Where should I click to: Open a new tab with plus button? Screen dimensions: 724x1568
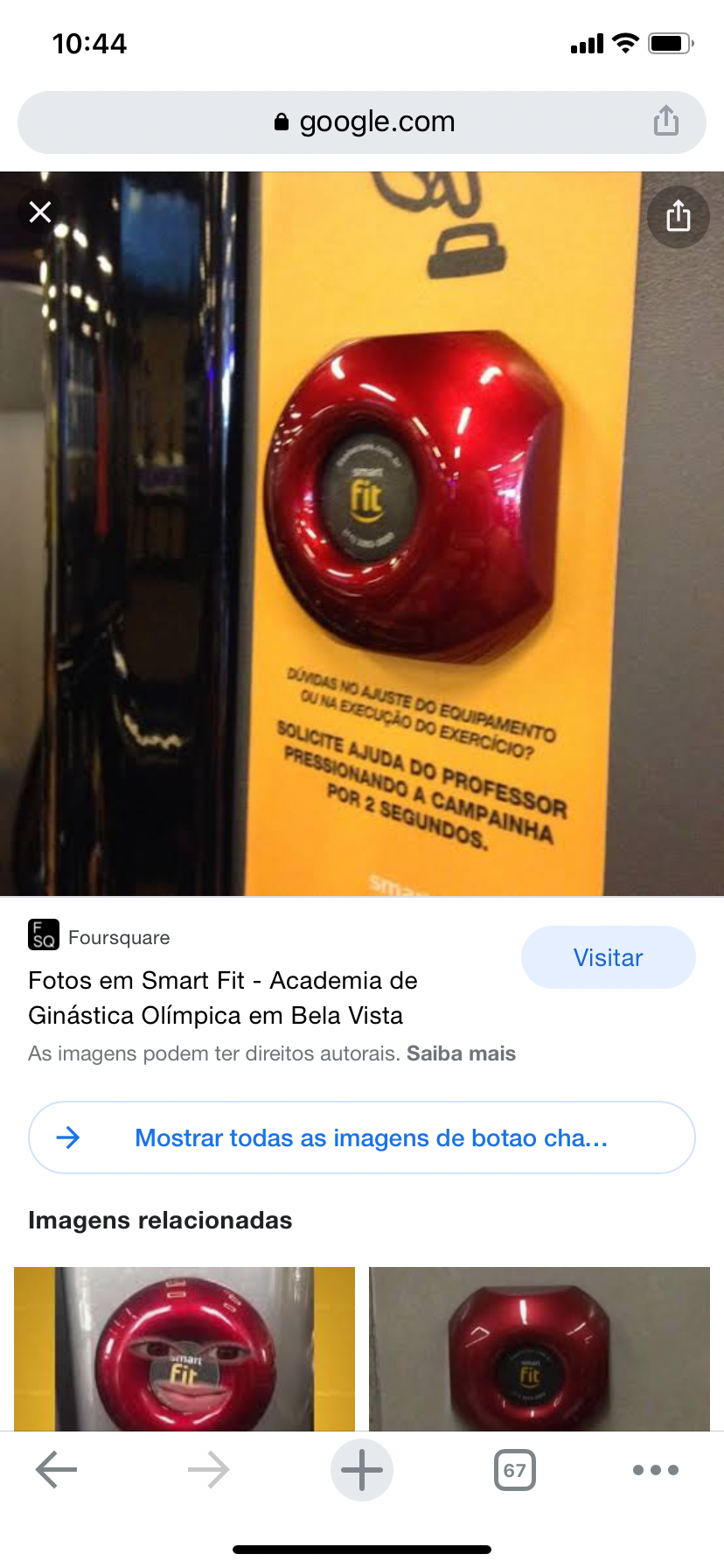[362, 1470]
